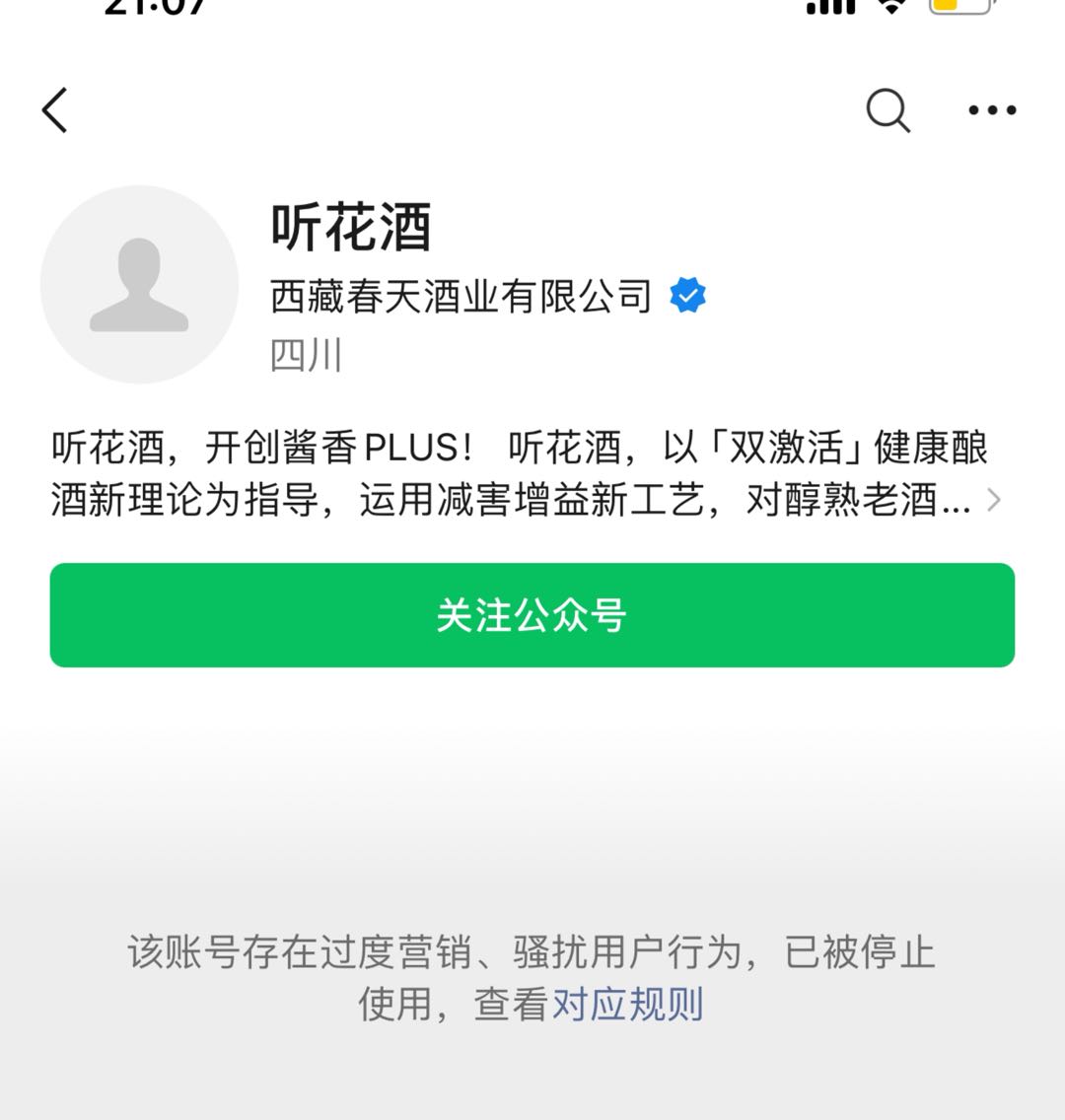Image resolution: width=1065 pixels, height=1120 pixels.
Task: Expand the account description chevron
Action: [994, 501]
